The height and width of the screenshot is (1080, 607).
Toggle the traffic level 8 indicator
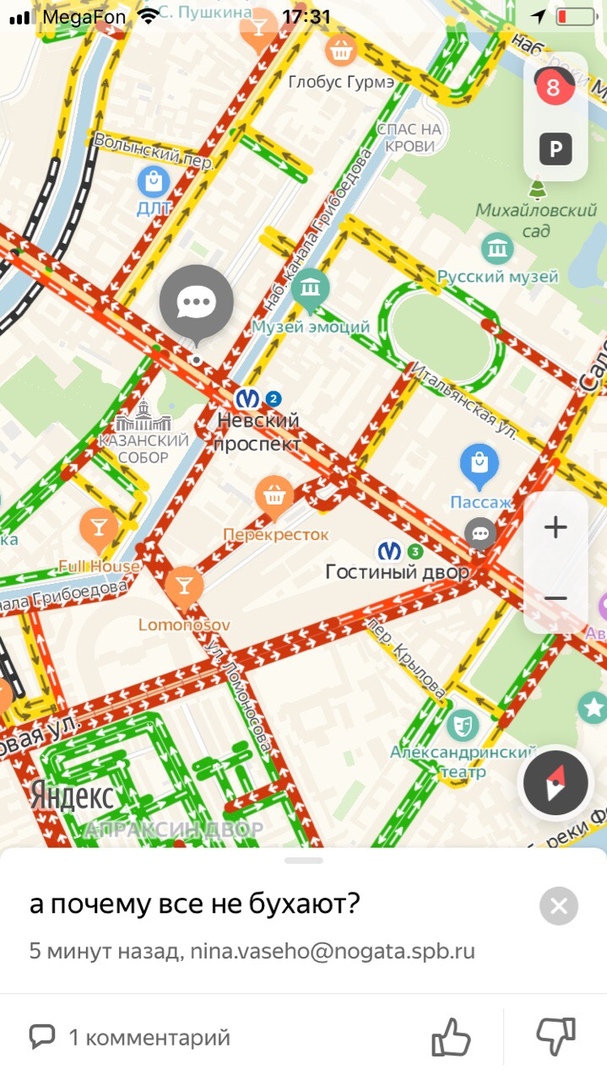click(x=554, y=88)
